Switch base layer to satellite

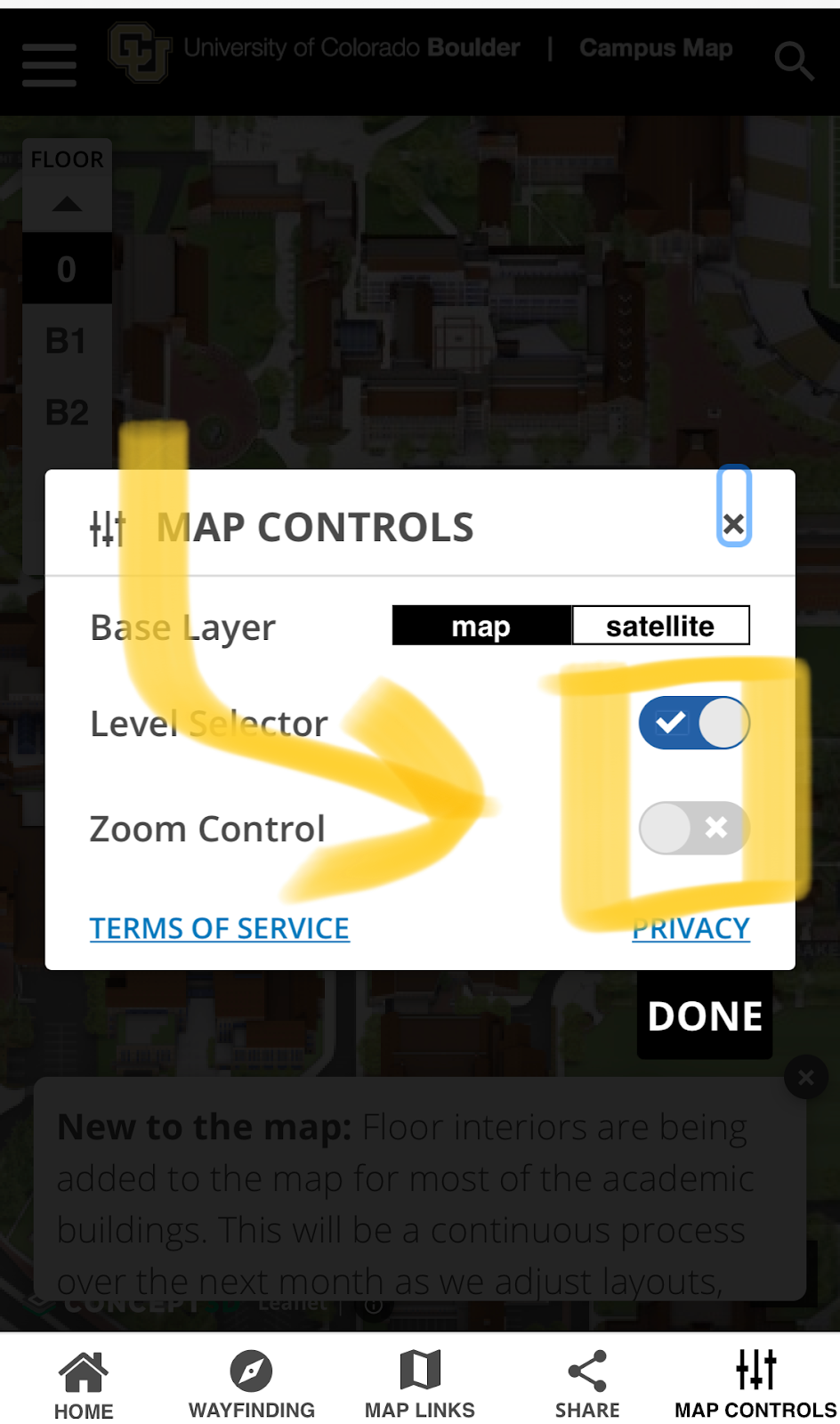[x=660, y=627]
